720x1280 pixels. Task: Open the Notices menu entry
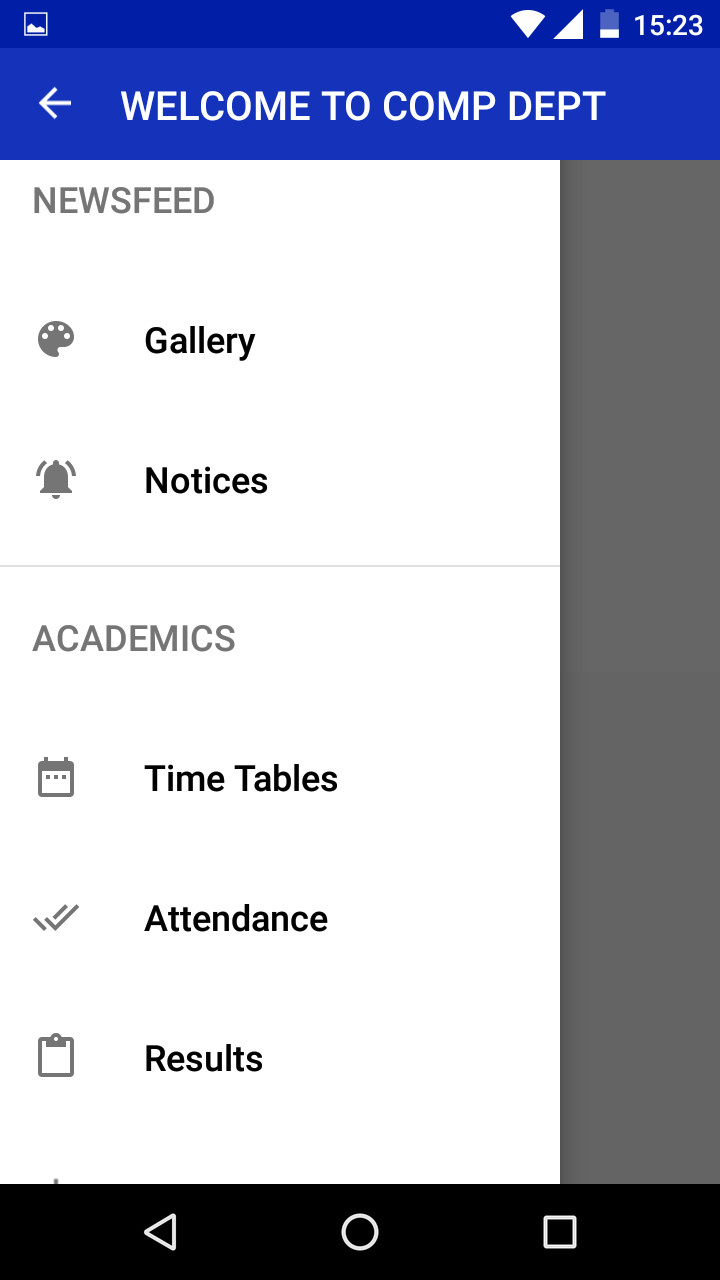[206, 480]
